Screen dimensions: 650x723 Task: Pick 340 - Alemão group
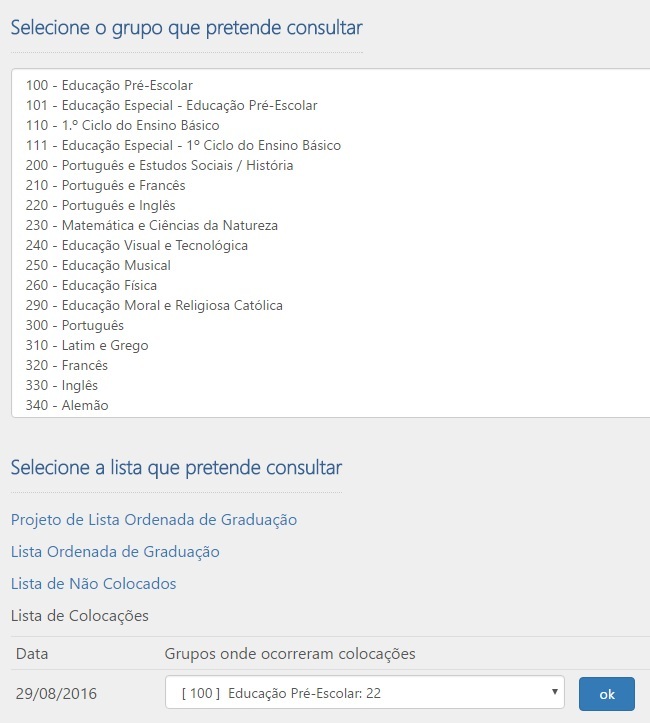(67, 406)
